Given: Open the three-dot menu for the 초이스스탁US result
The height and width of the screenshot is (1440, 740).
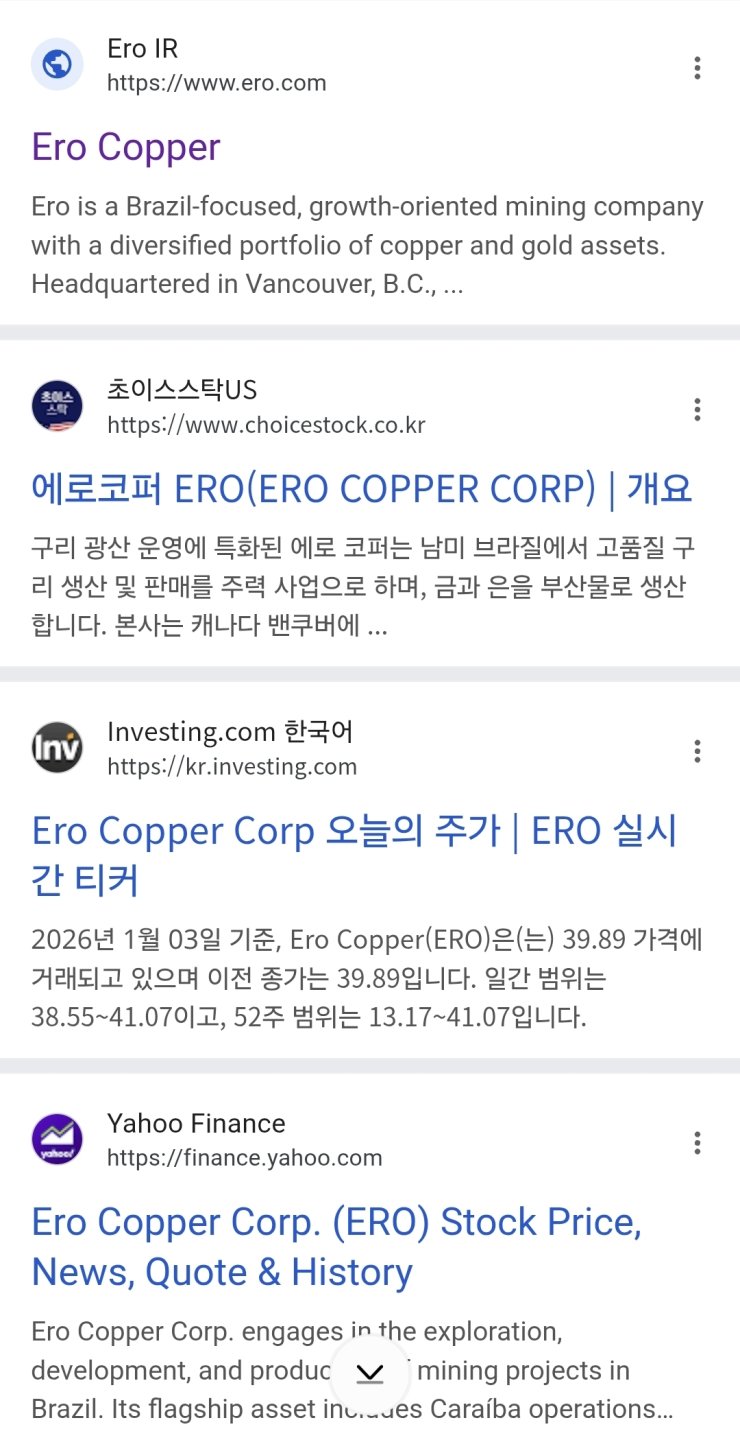Looking at the screenshot, I should click(x=697, y=409).
